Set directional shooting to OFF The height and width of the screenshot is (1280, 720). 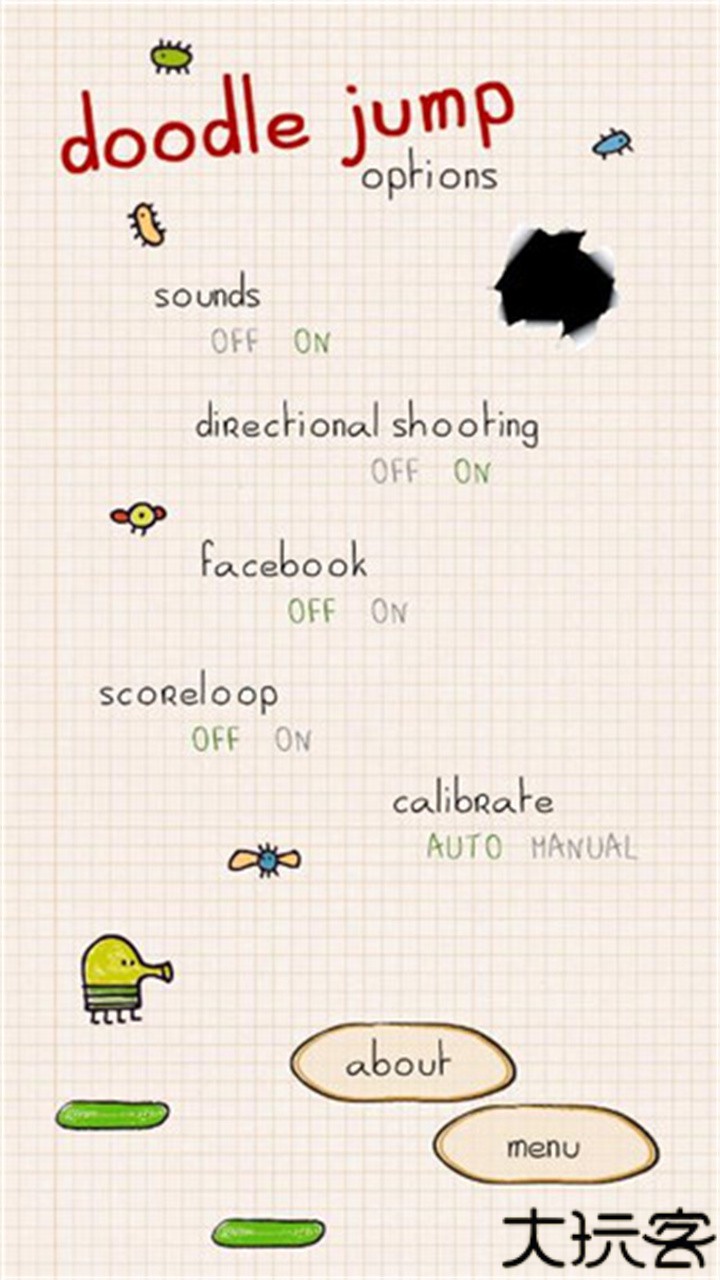[x=395, y=471]
